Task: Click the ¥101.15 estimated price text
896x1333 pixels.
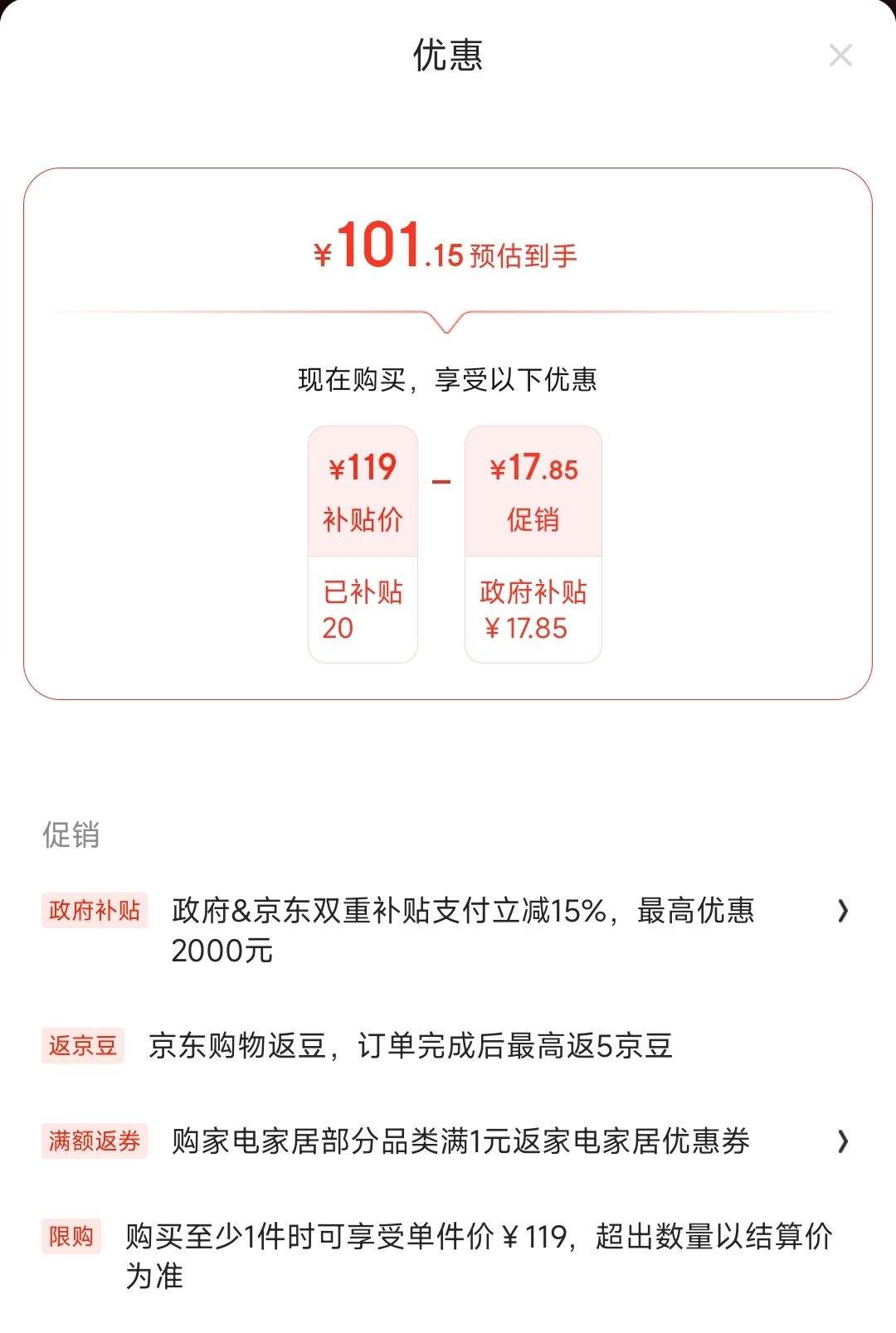Action: click(x=448, y=253)
